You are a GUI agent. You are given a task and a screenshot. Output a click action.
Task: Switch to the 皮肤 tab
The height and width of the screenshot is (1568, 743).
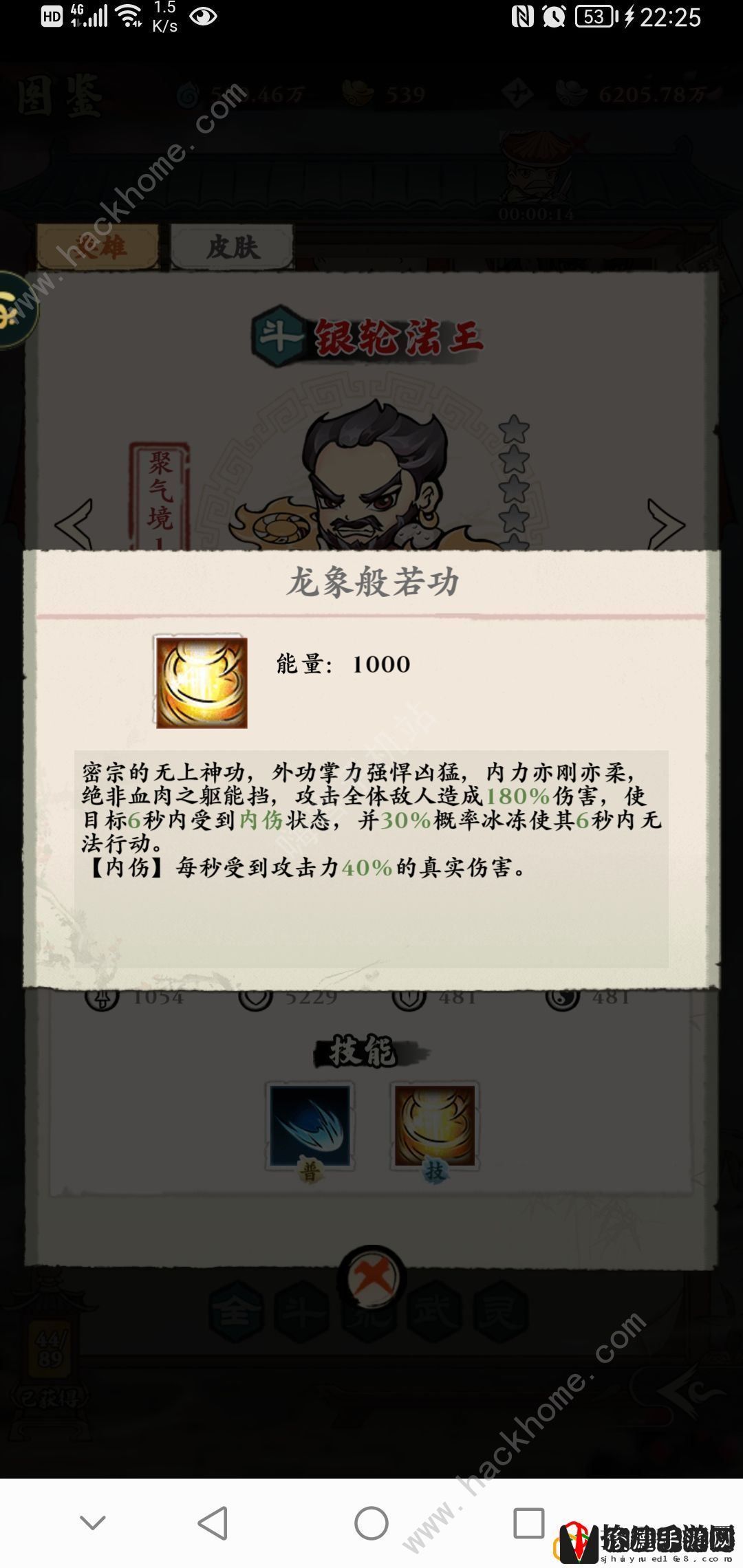[x=233, y=247]
